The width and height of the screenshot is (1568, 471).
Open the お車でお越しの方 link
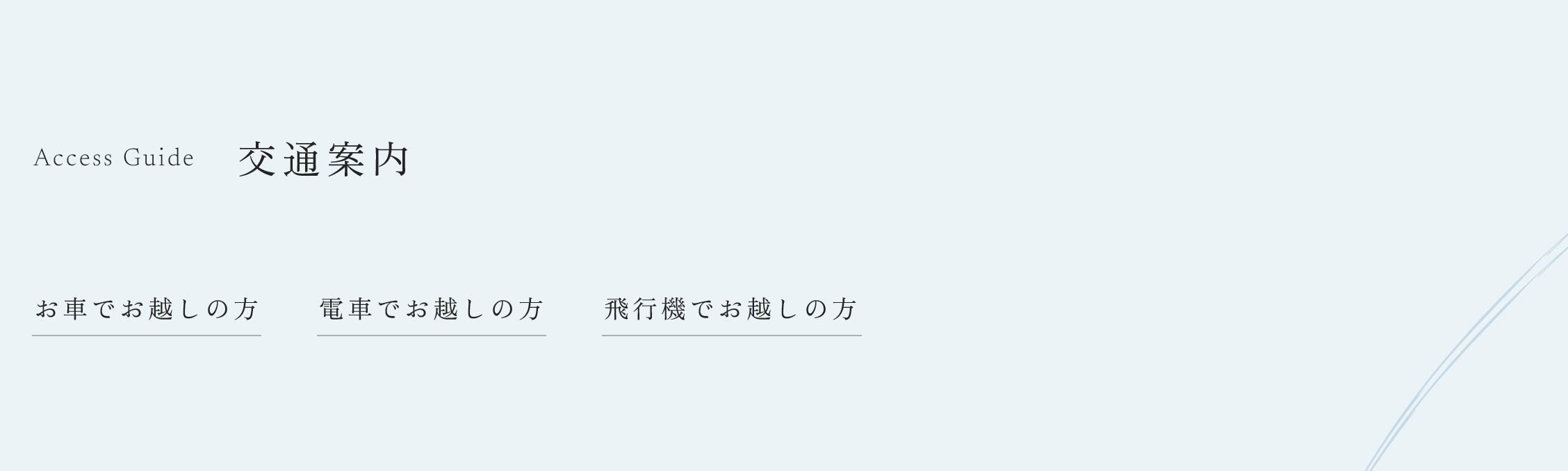147,309
